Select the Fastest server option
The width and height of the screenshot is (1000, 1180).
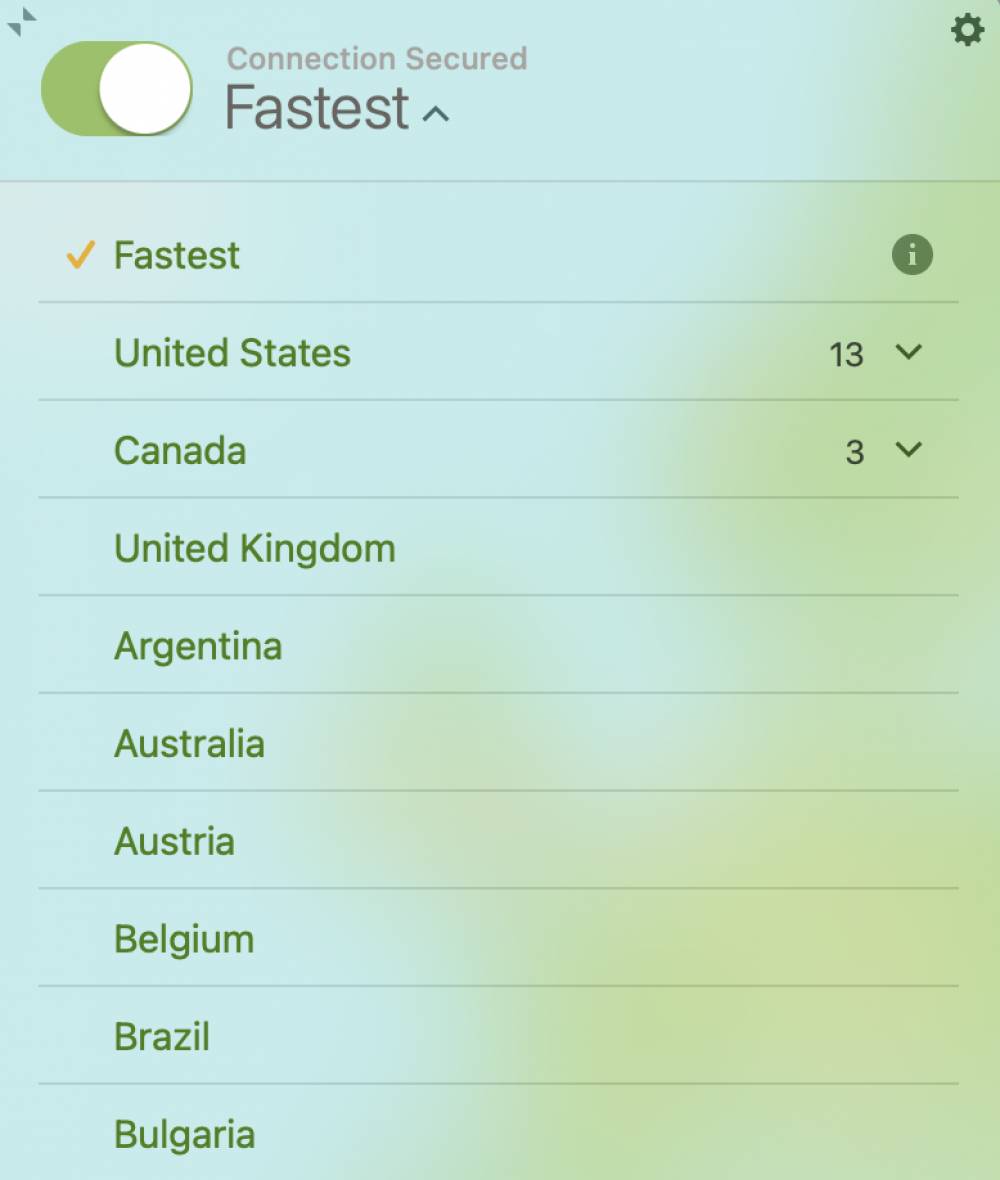(177, 256)
